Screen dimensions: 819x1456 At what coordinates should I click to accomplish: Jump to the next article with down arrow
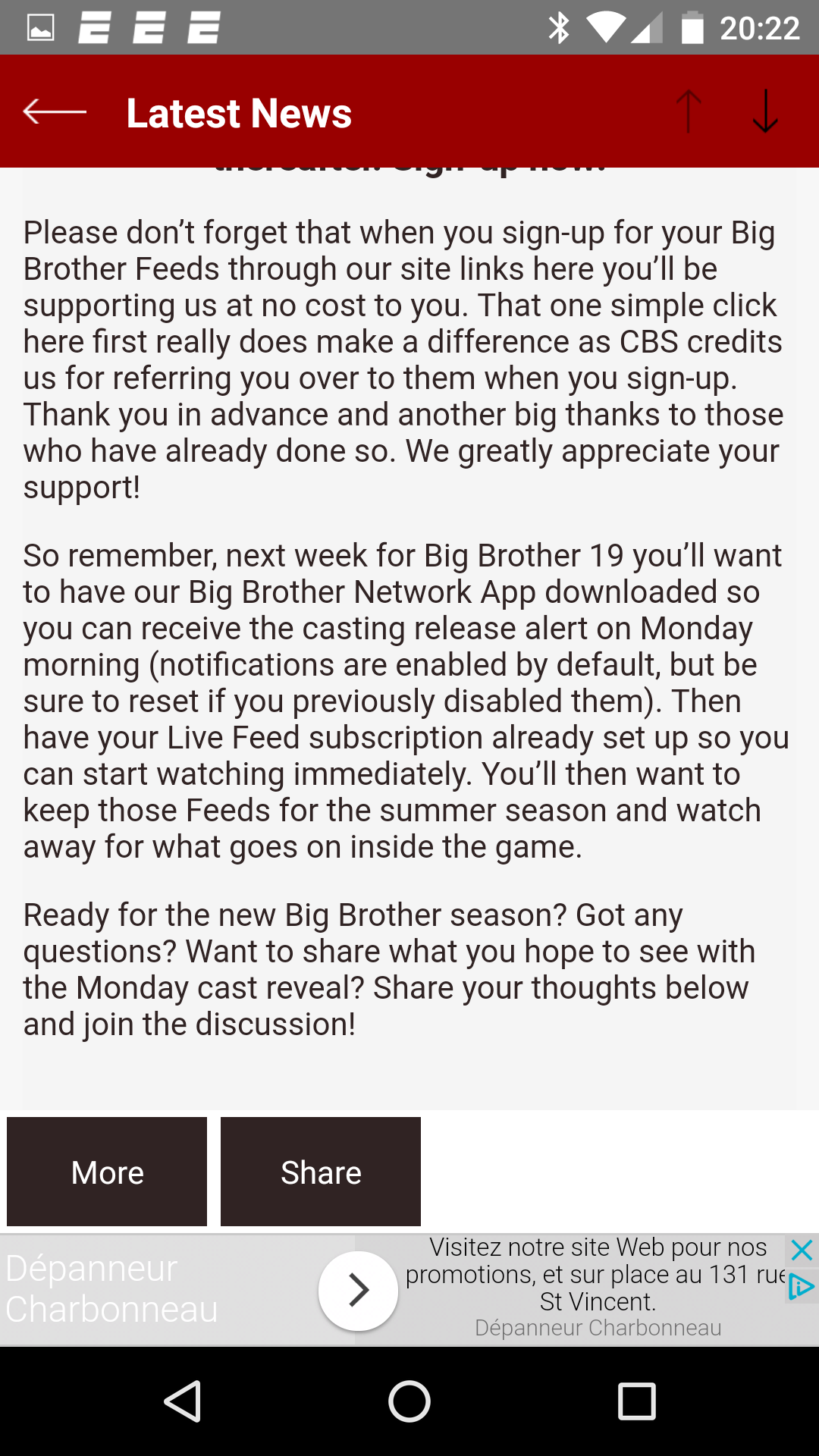point(765,111)
